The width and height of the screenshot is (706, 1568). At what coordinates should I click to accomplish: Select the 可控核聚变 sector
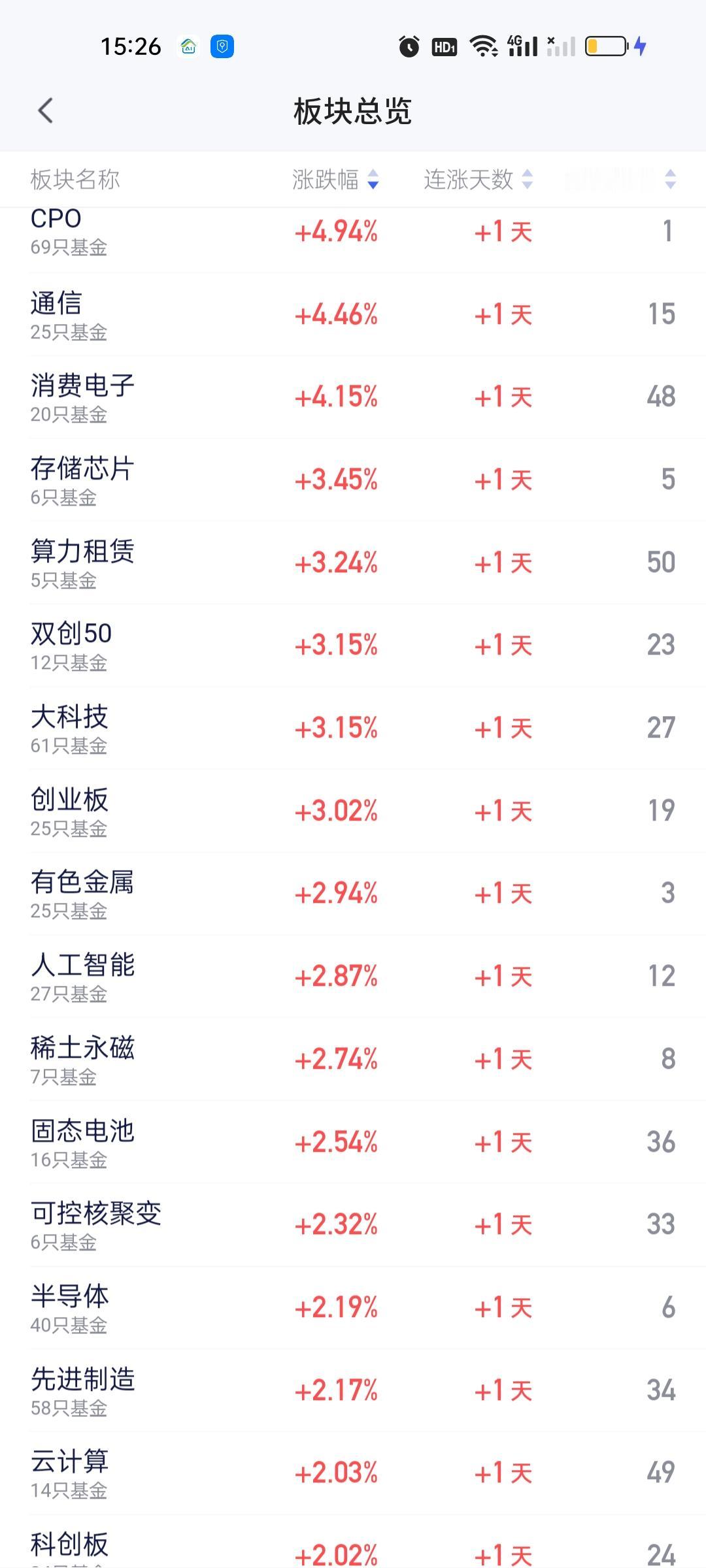pyautogui.click(x=353, y=1225)
